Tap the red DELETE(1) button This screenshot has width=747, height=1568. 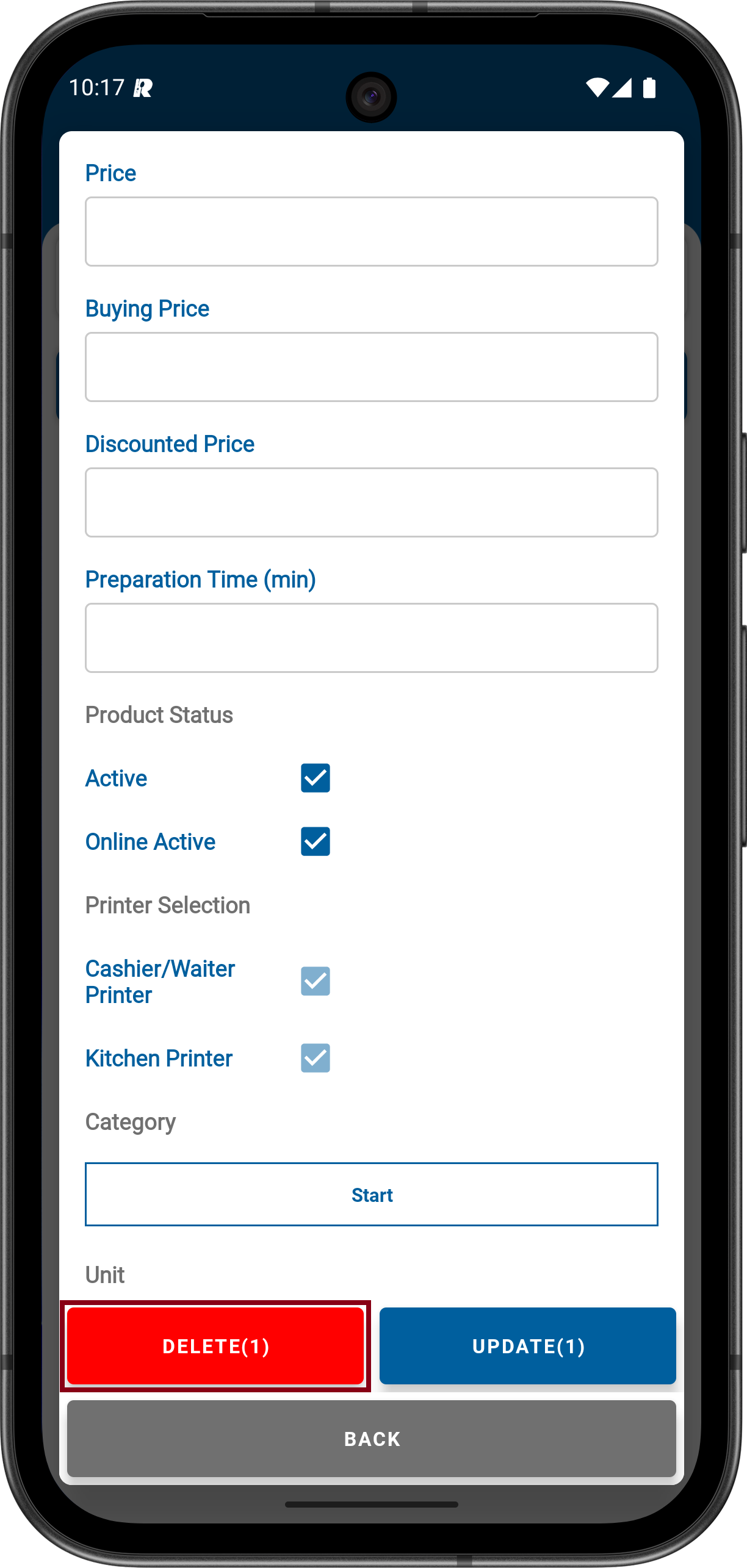[x=215, y=1346]
